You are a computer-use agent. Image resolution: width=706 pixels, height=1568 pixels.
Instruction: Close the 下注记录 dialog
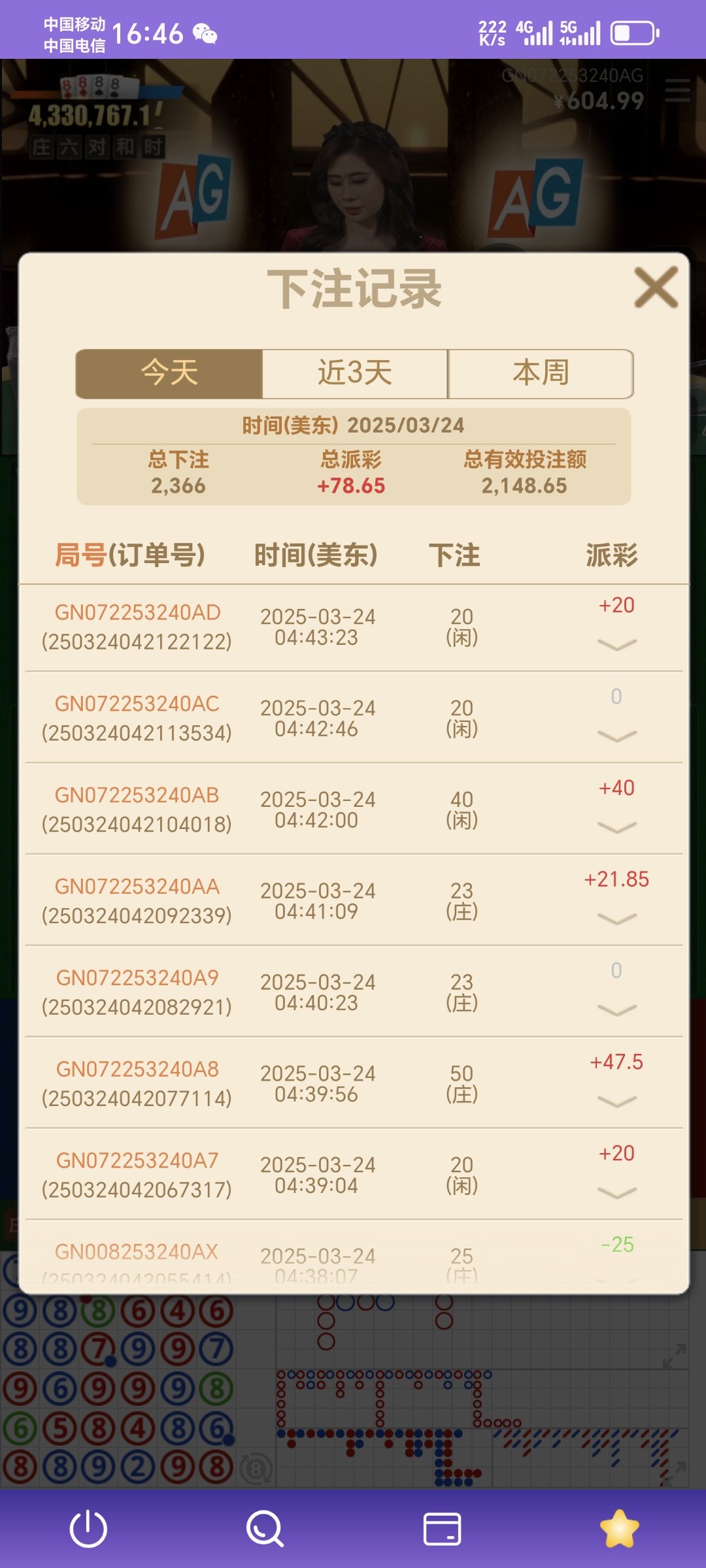click(656, 287)
